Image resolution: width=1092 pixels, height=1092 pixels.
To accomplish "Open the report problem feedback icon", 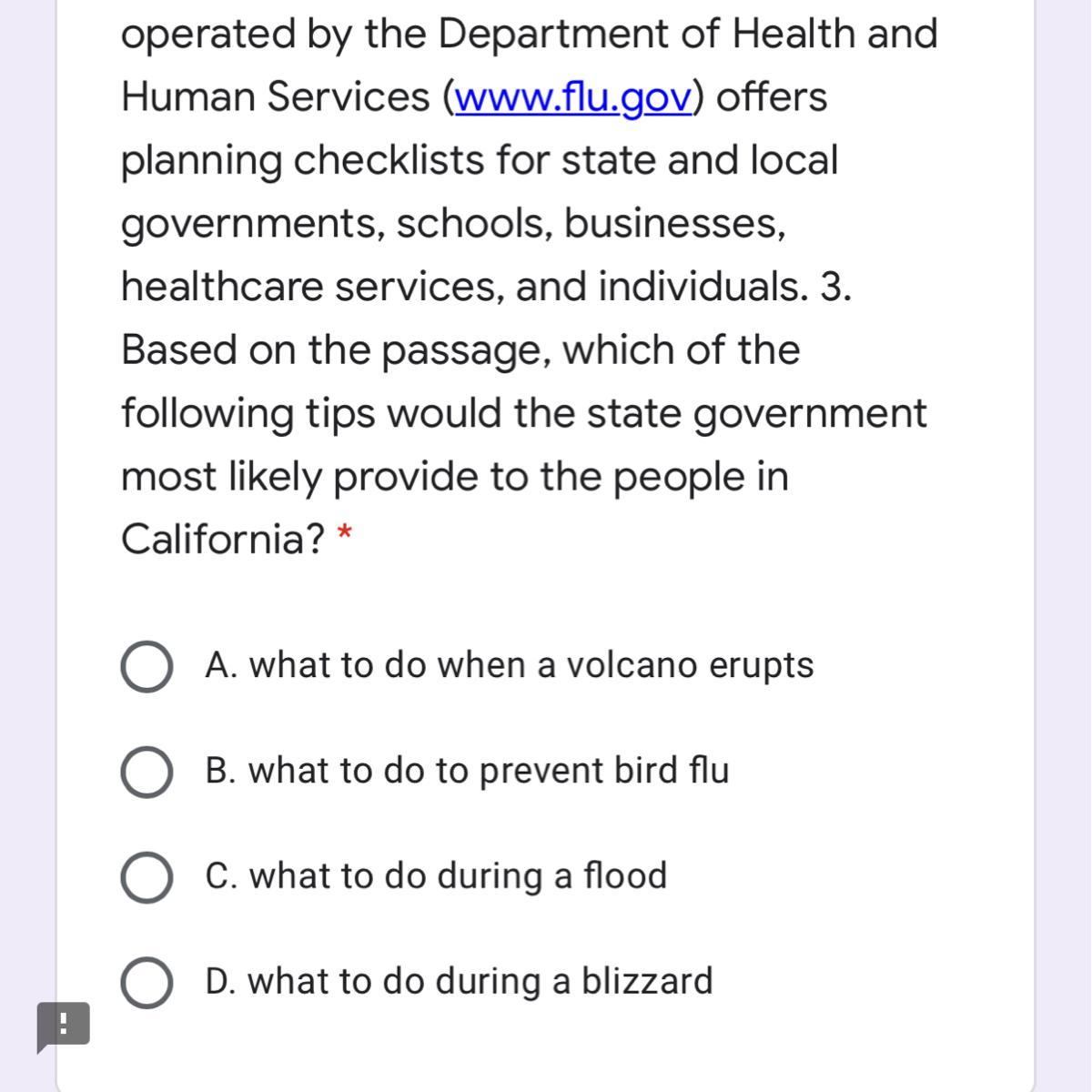I will coord(63,1026).
